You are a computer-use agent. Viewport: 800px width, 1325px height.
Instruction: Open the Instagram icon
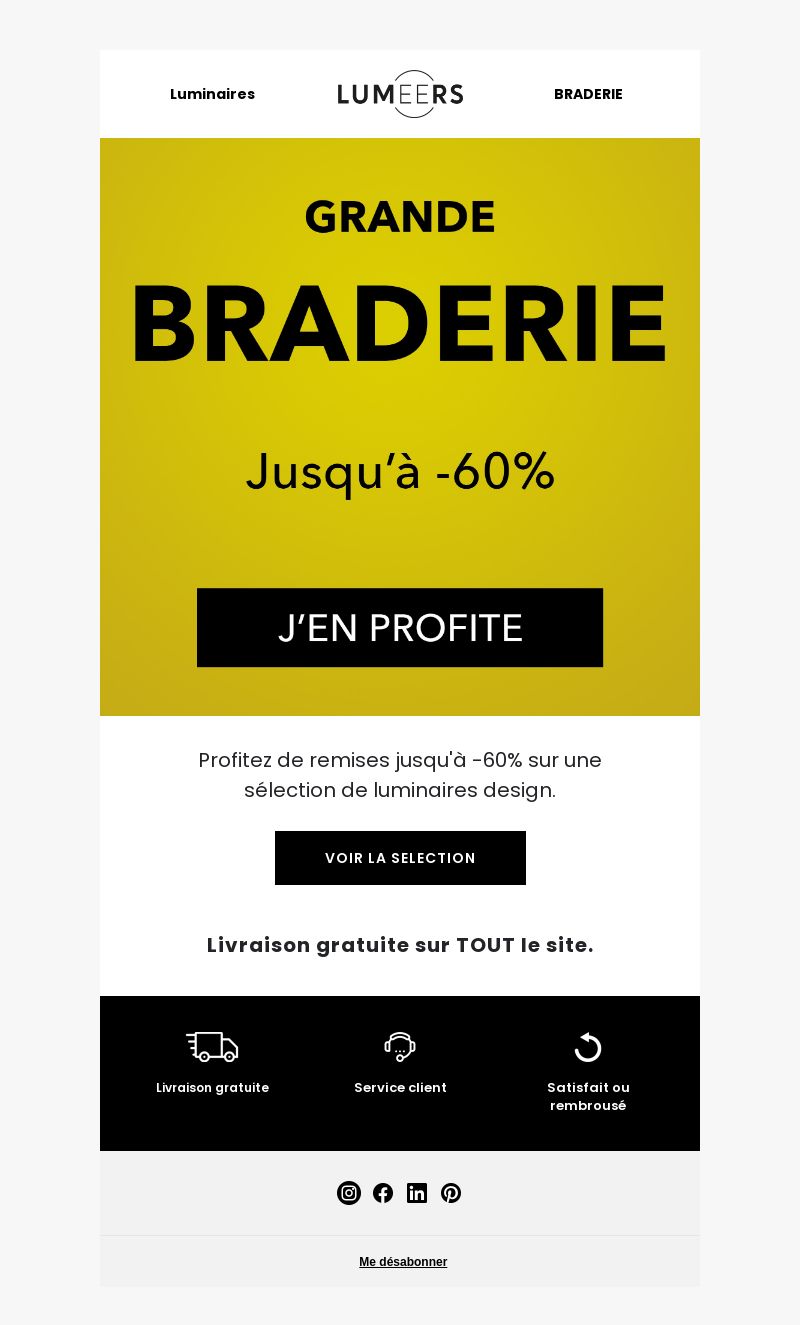coord(349,1193)
